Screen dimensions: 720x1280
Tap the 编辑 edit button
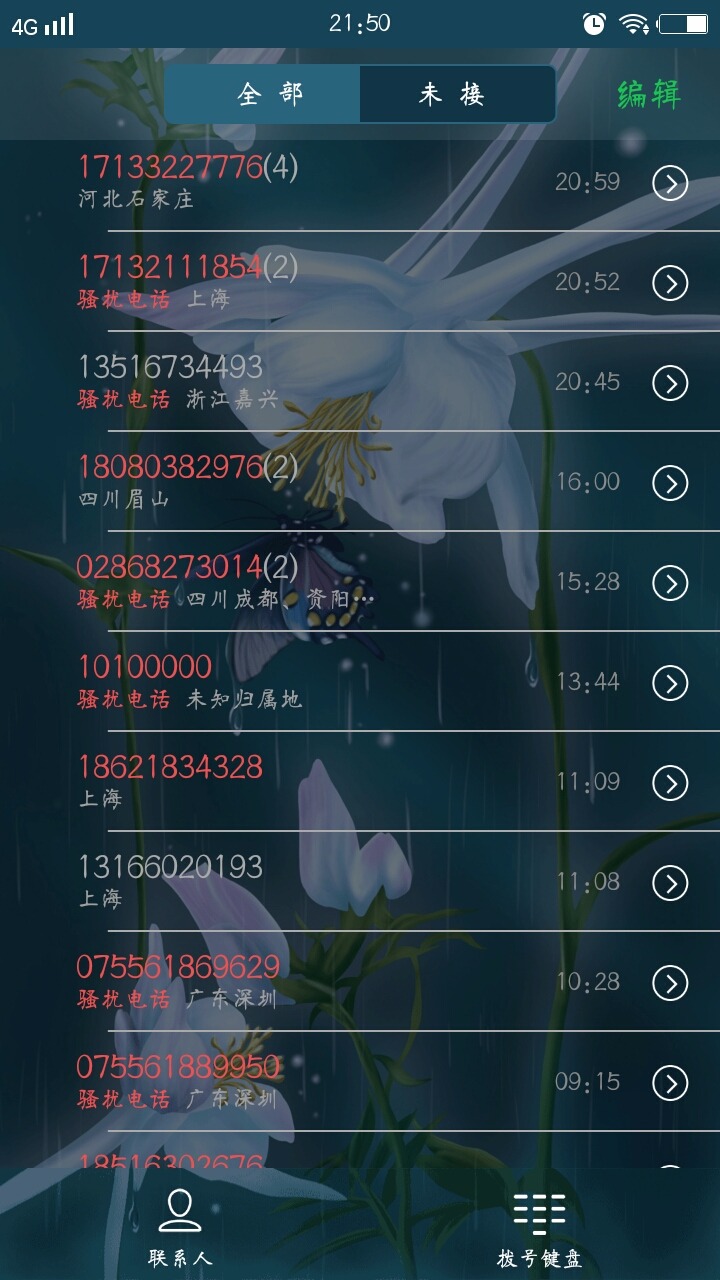click(649, 95)
